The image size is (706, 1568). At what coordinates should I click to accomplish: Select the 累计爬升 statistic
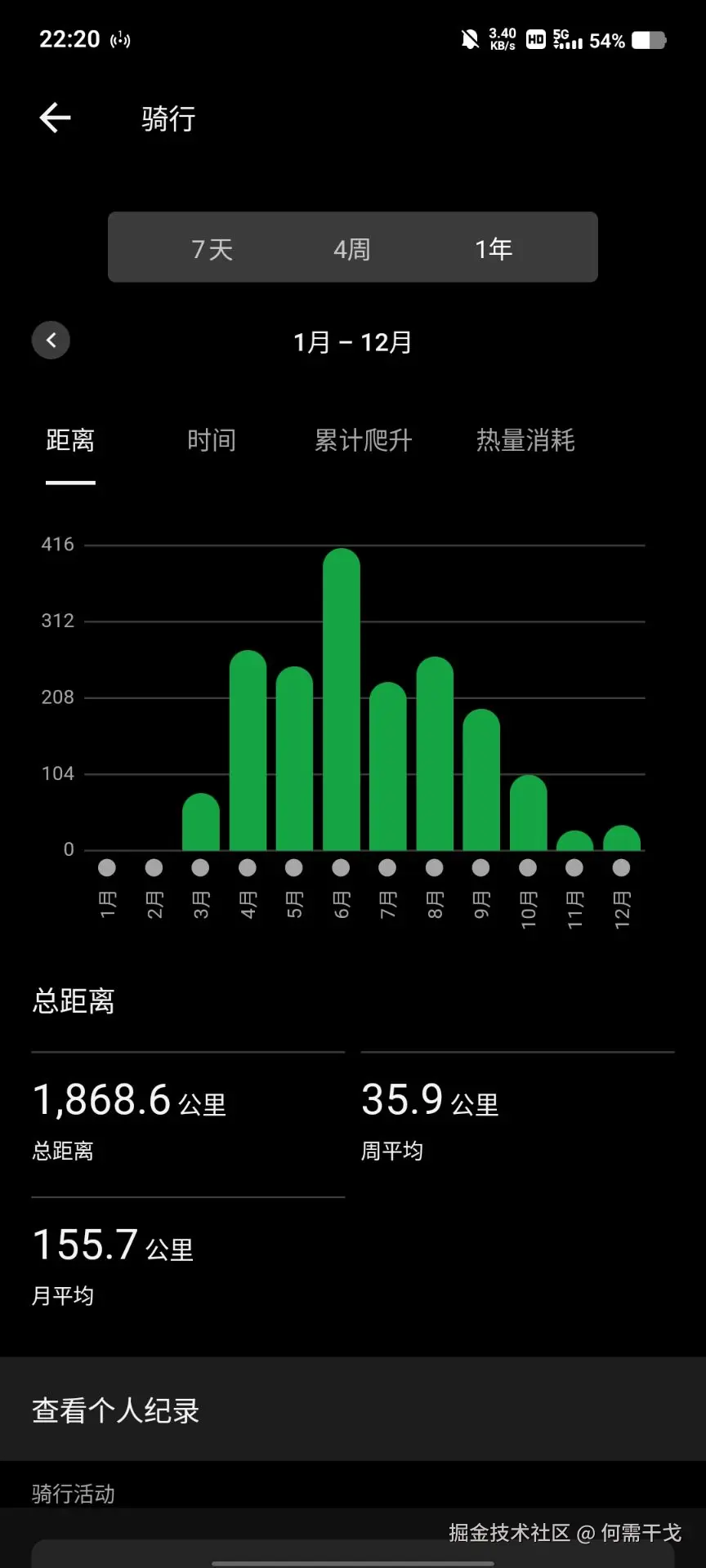click(364, 440)
